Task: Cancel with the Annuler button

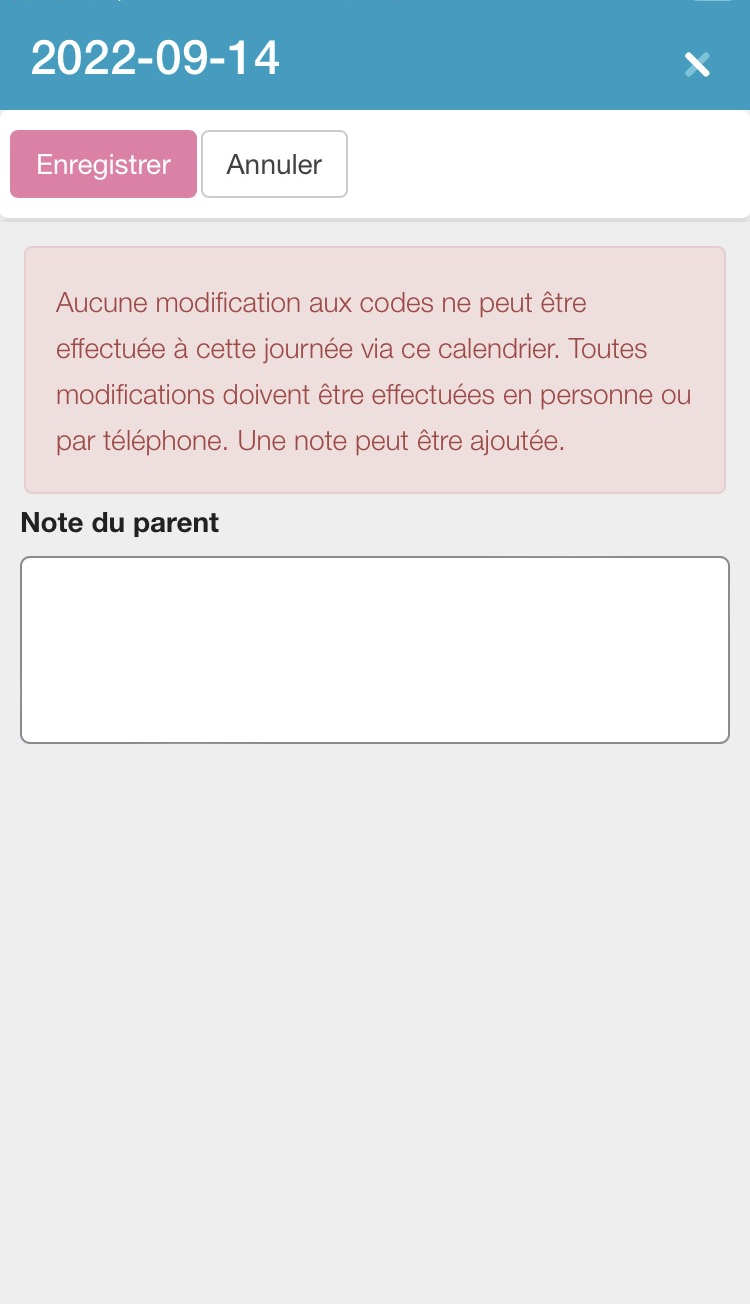Action: (274, 164)
